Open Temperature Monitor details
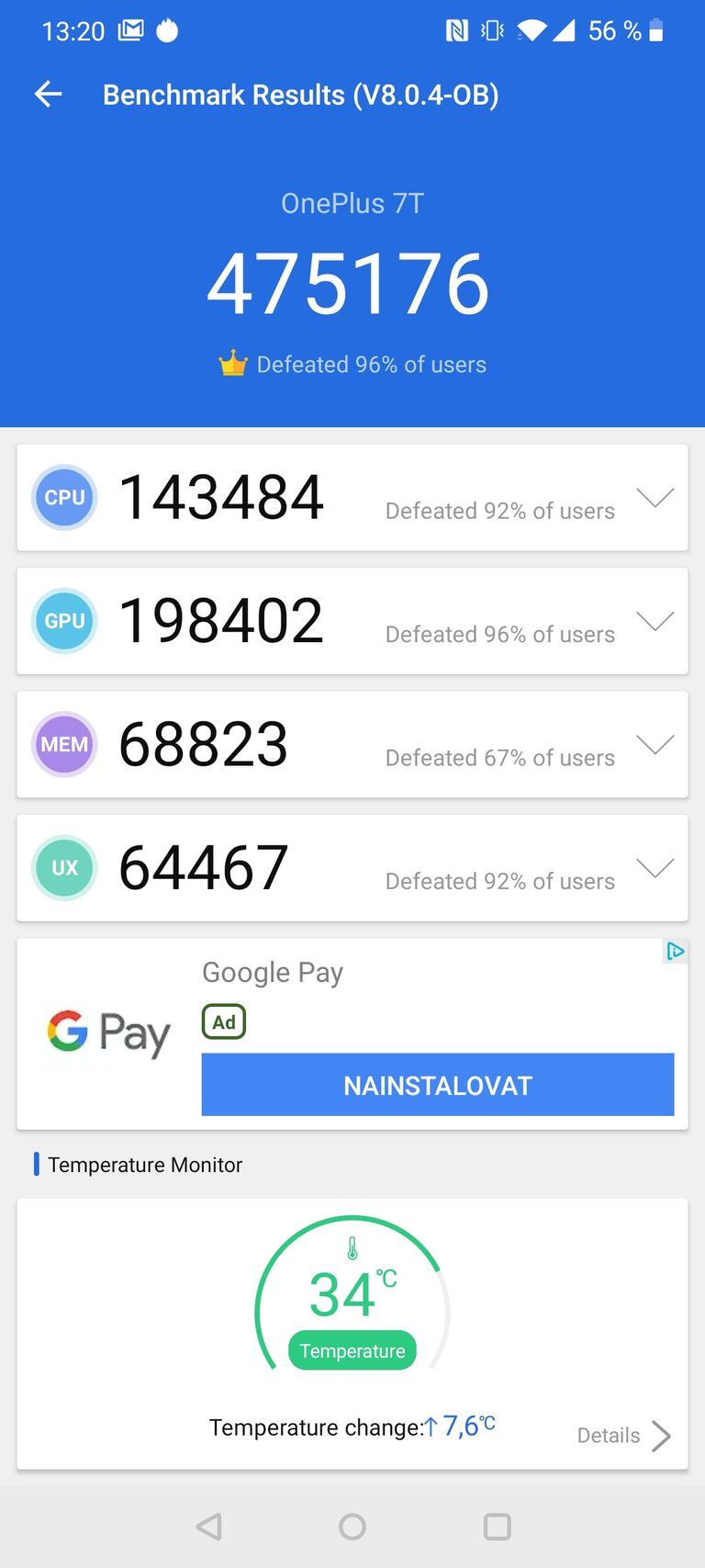The width and height of the screenshot is (705, 1568). click(624, 1435)
